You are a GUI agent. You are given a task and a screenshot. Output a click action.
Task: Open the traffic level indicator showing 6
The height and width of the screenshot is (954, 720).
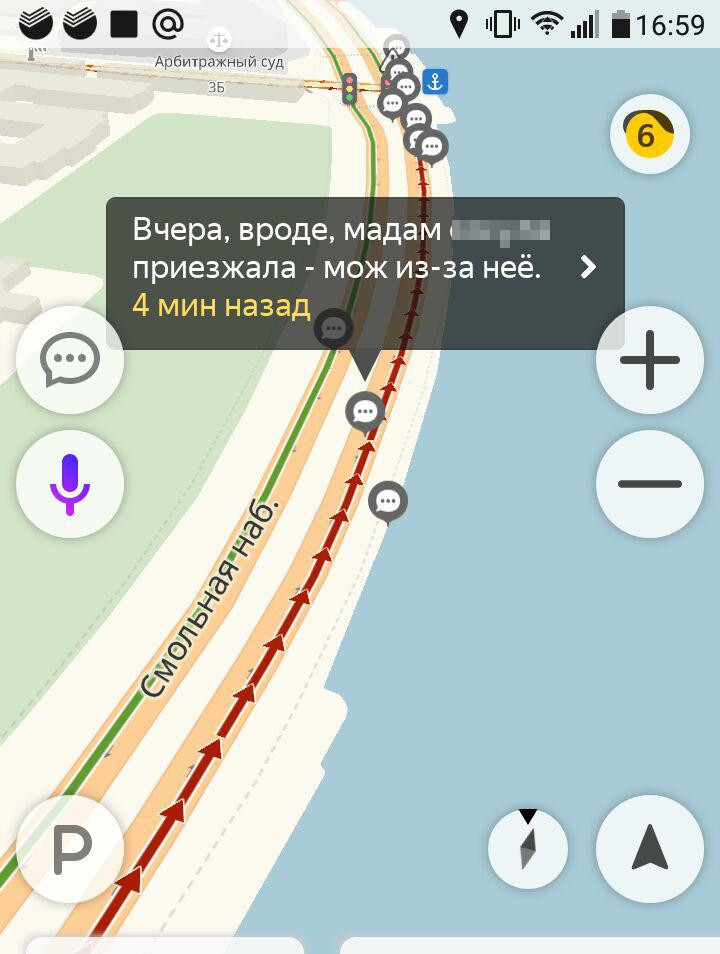(649, 134)
